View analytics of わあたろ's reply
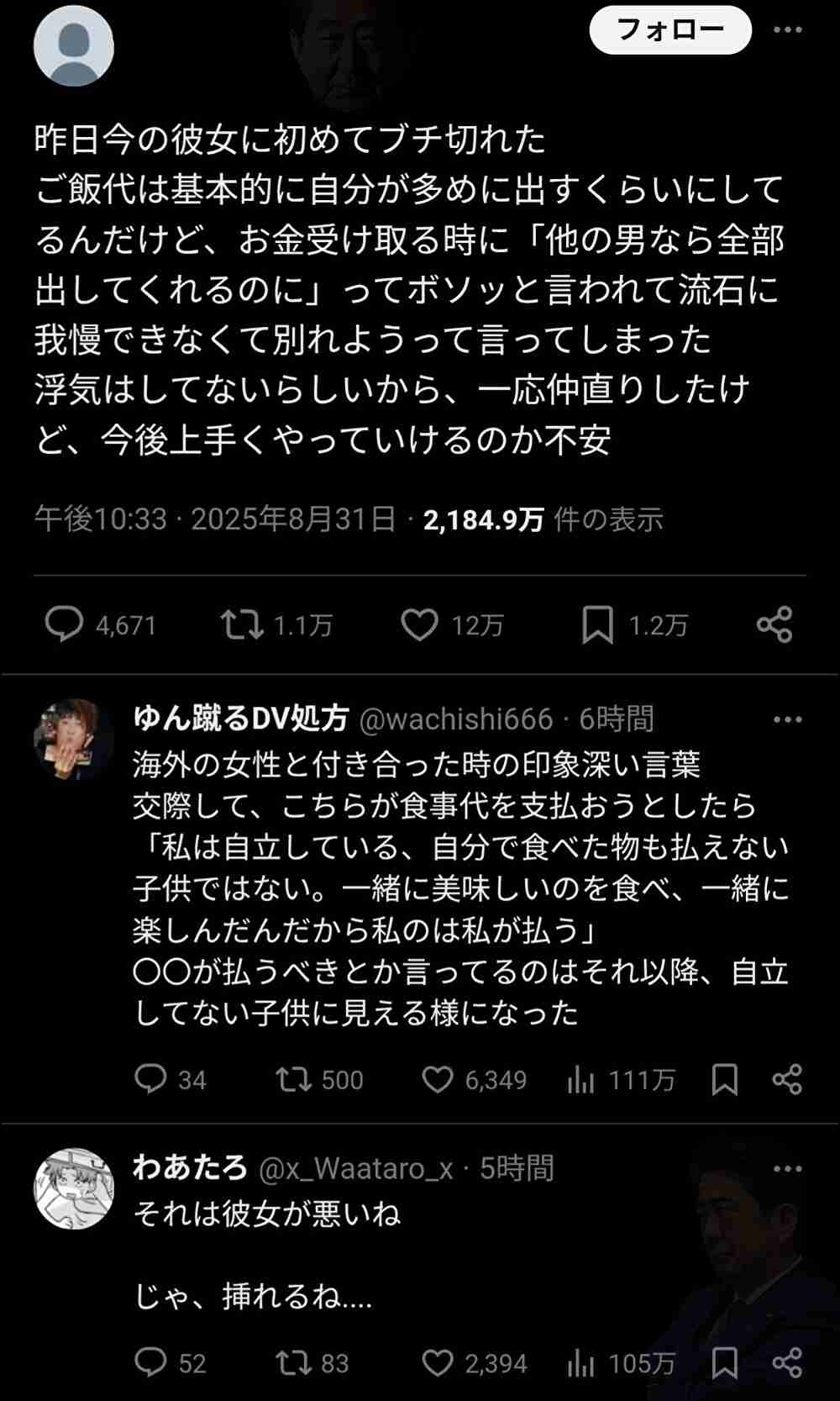Image resolution: width=840 pixels, height=1401 pixels. (x=580, y=1362)
